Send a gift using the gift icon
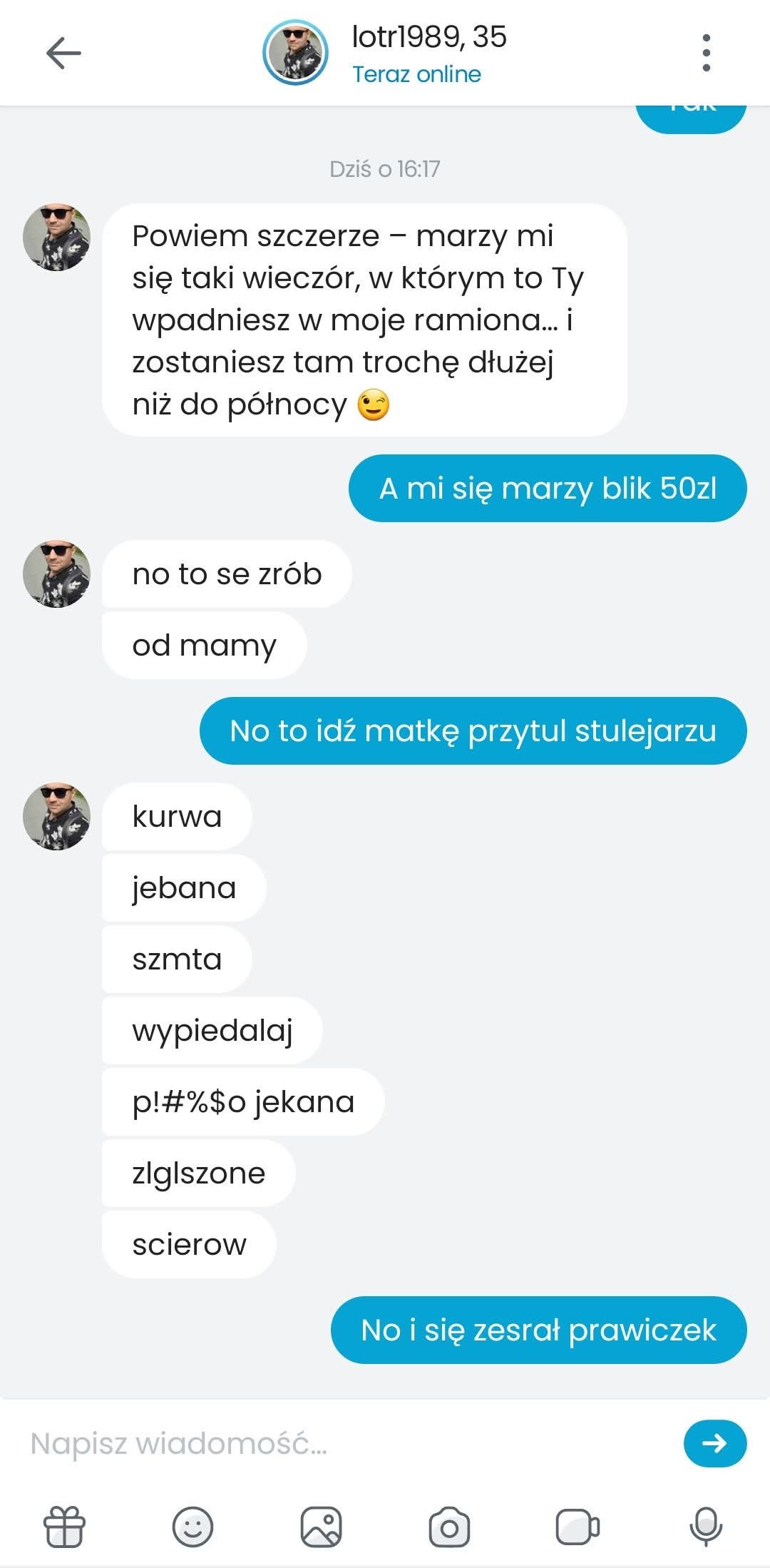The height and width of the screenshot is (1568, 770). click(64, 1527)
